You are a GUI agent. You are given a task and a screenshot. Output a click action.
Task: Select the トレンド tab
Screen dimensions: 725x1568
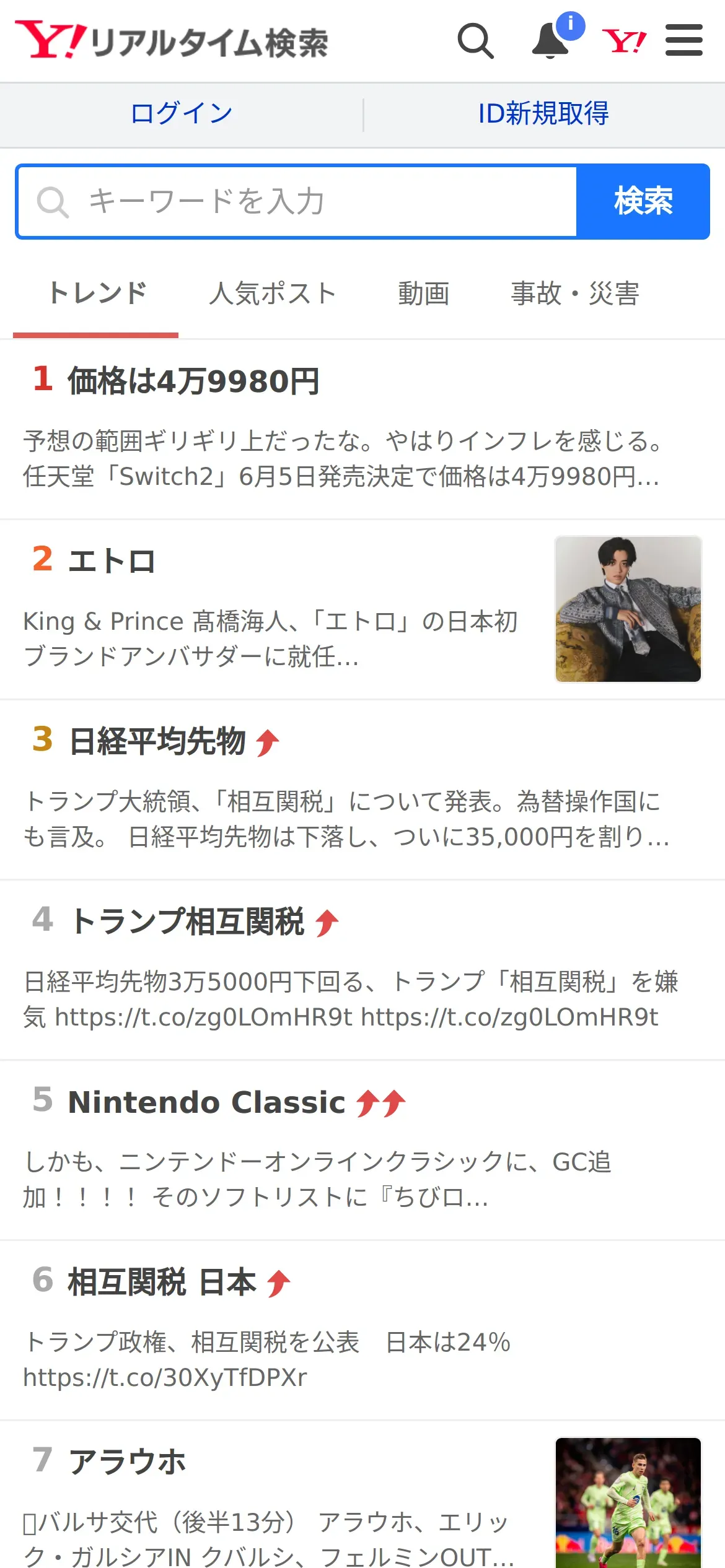tap(97, 294)
